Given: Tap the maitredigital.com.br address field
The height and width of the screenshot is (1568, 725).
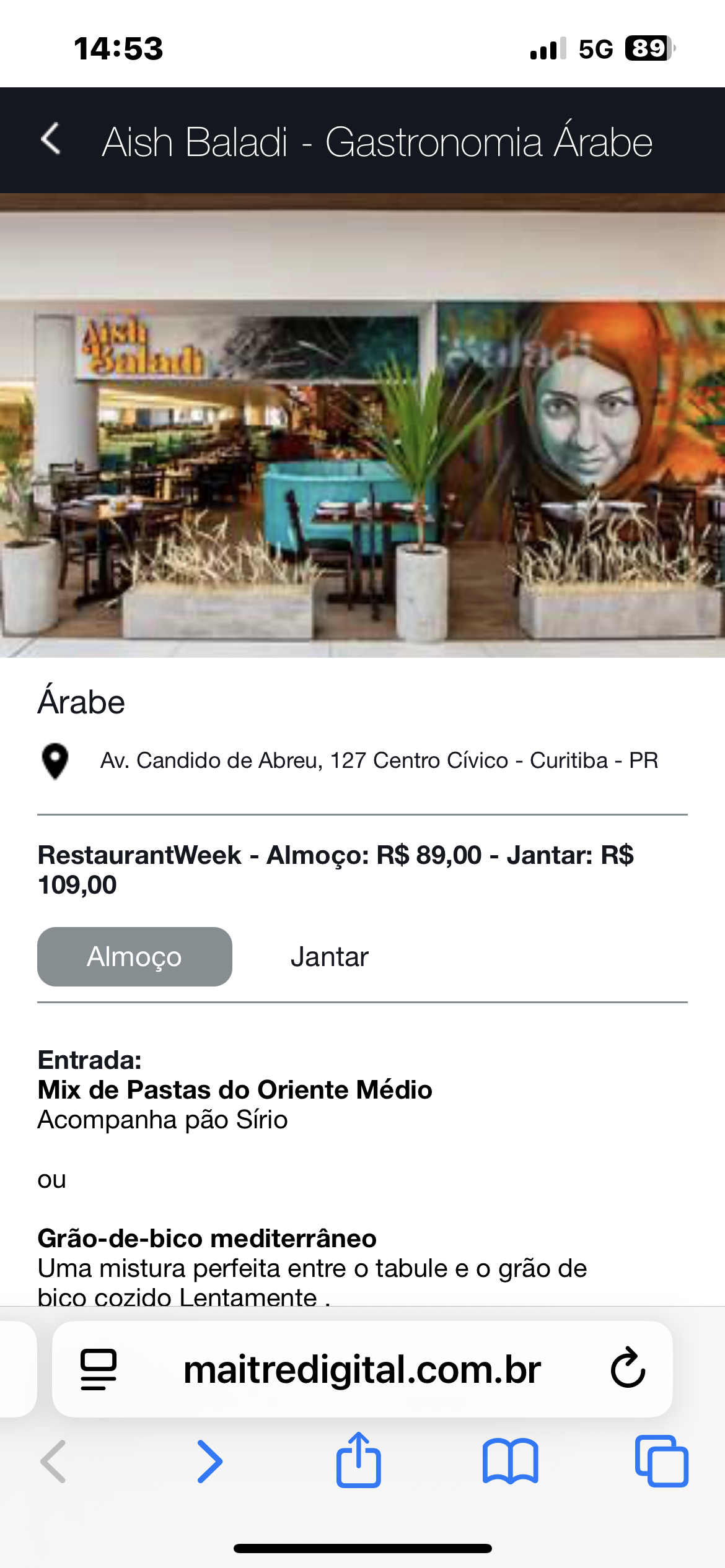Looking at the screenshot, I should point(362,1369).
